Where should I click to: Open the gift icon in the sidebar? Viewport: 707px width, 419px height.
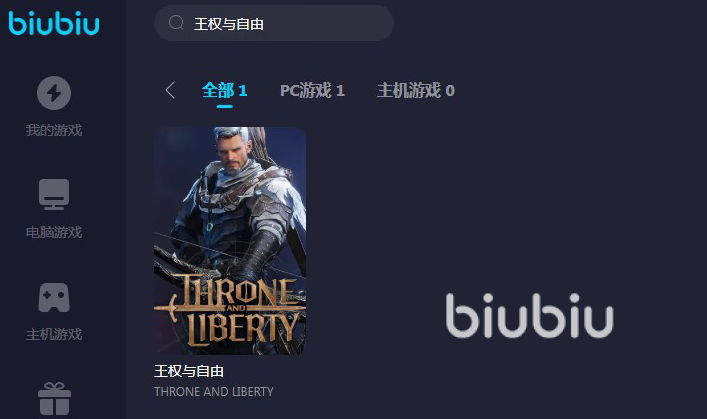click(54, 399)
